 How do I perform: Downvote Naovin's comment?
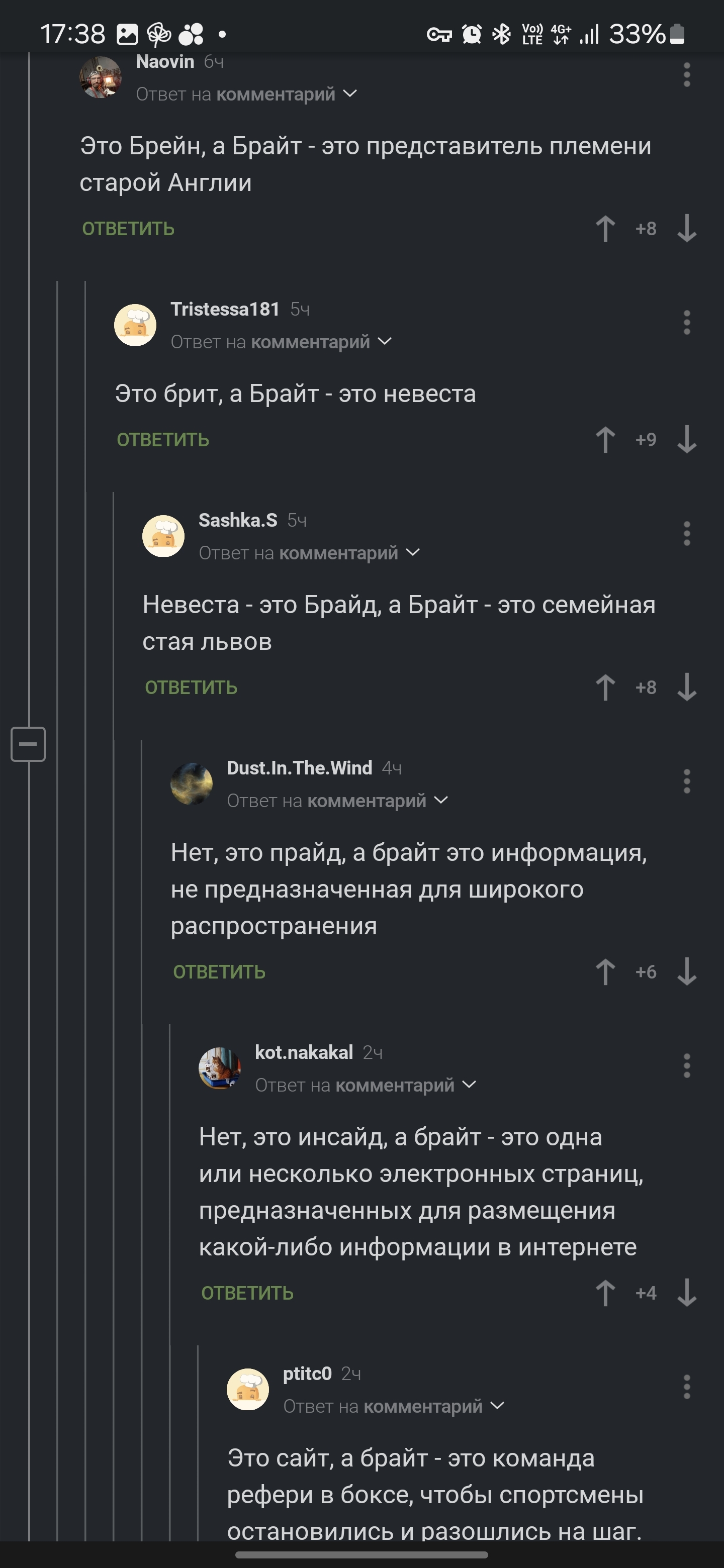tap(687, 229)
